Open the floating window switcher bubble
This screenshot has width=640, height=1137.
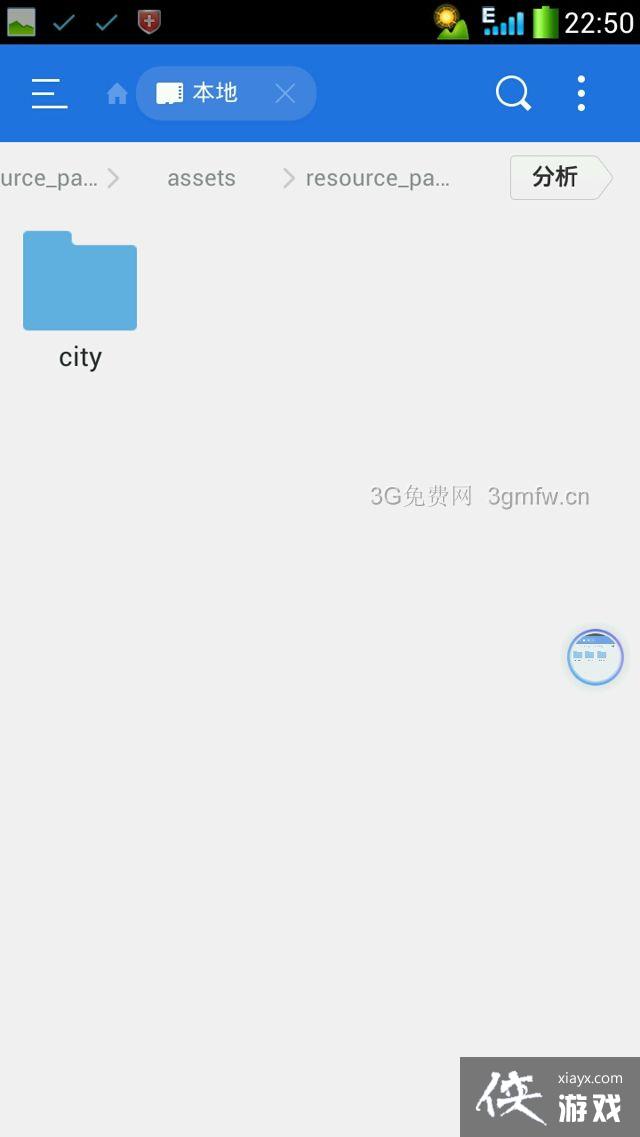point(595,657)
